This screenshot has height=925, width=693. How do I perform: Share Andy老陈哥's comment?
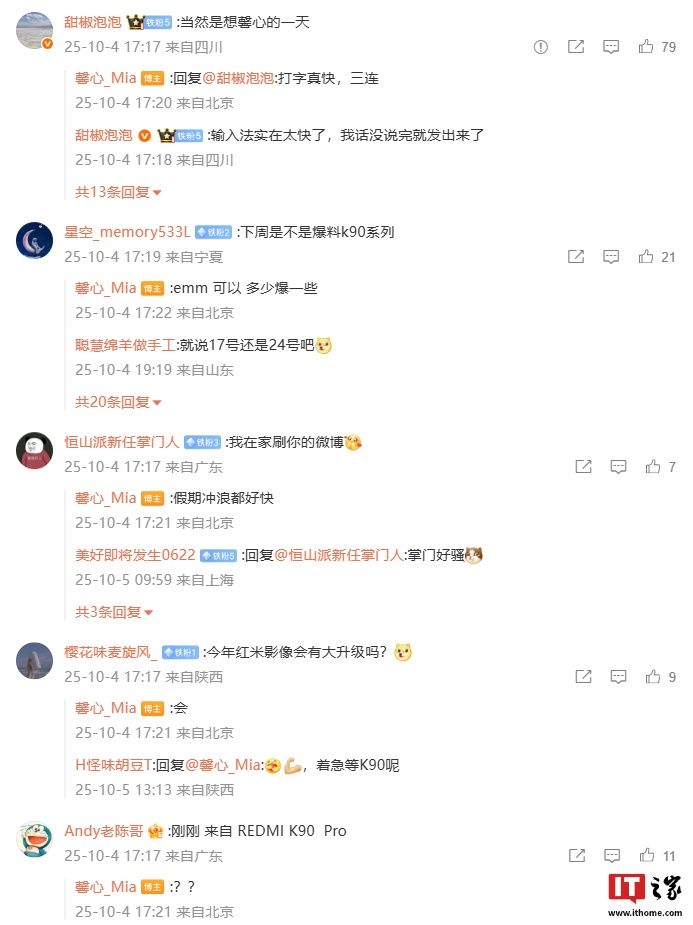point(576,856)
